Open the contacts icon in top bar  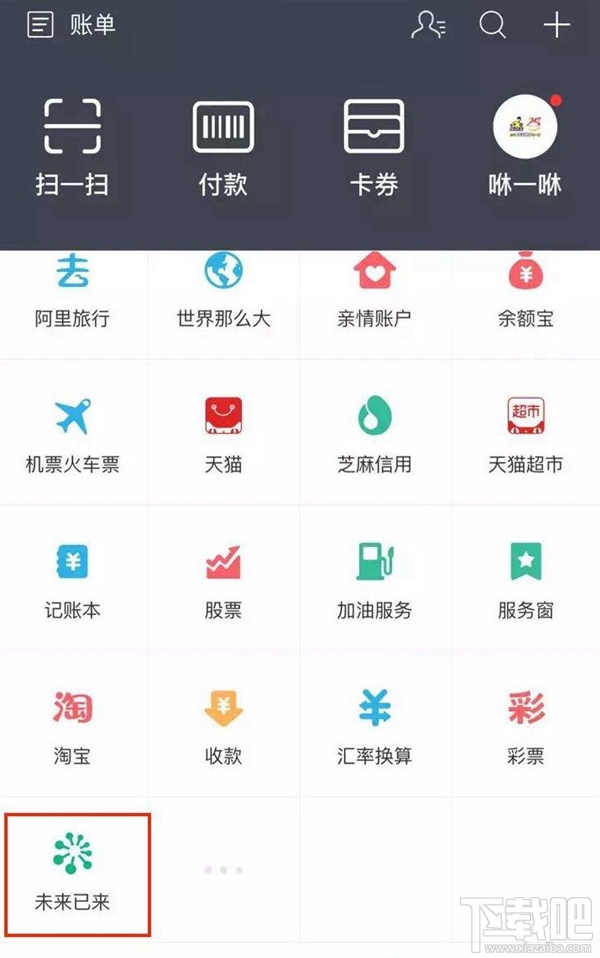(x=428, y=25)
